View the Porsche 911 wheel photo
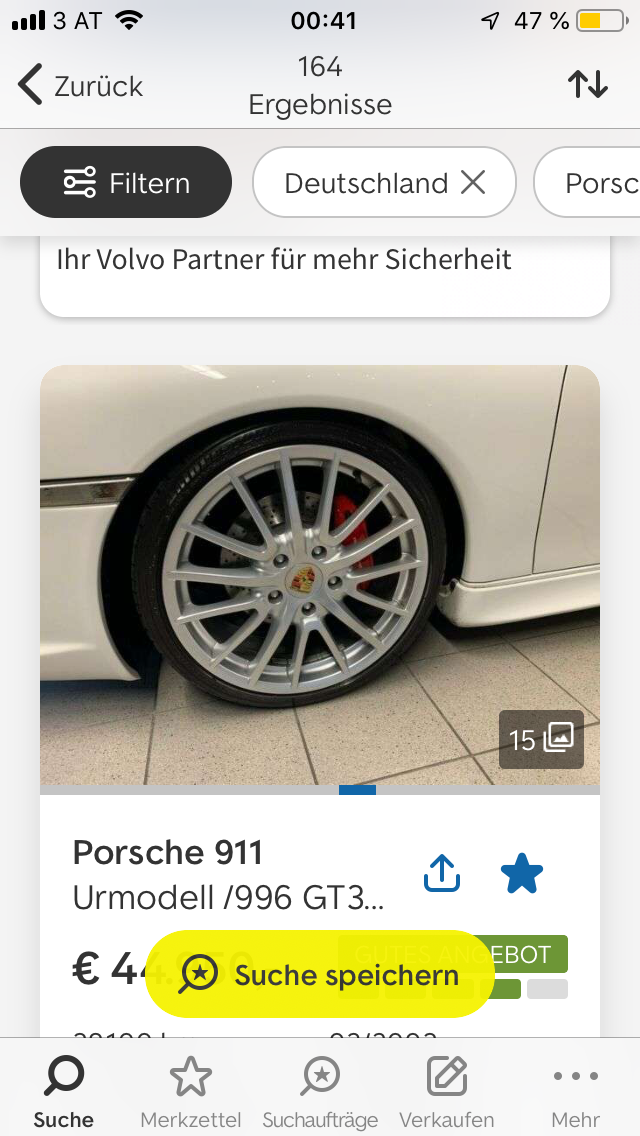Viewport: 640px width, 1136px height. [x=320, y=575]
